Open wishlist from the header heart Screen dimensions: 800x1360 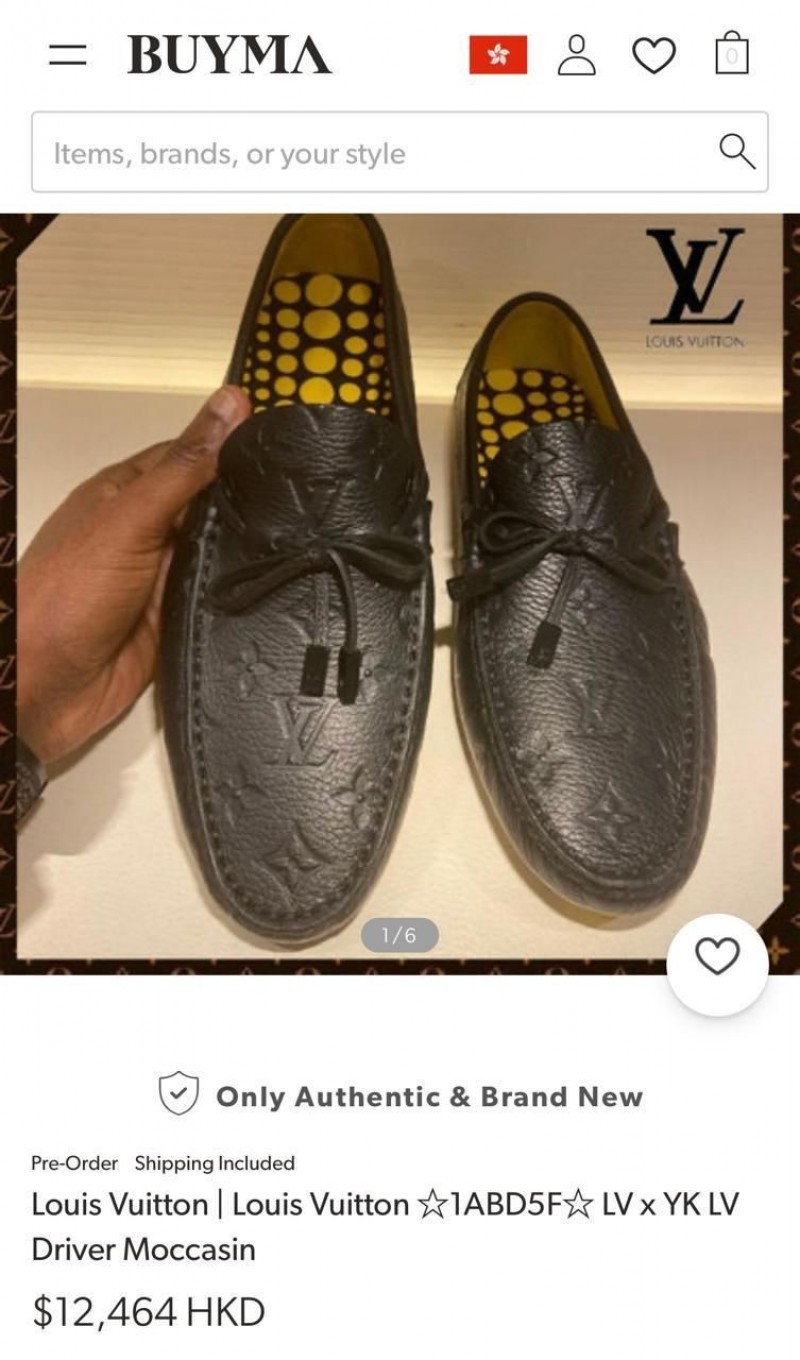(654, 56)
